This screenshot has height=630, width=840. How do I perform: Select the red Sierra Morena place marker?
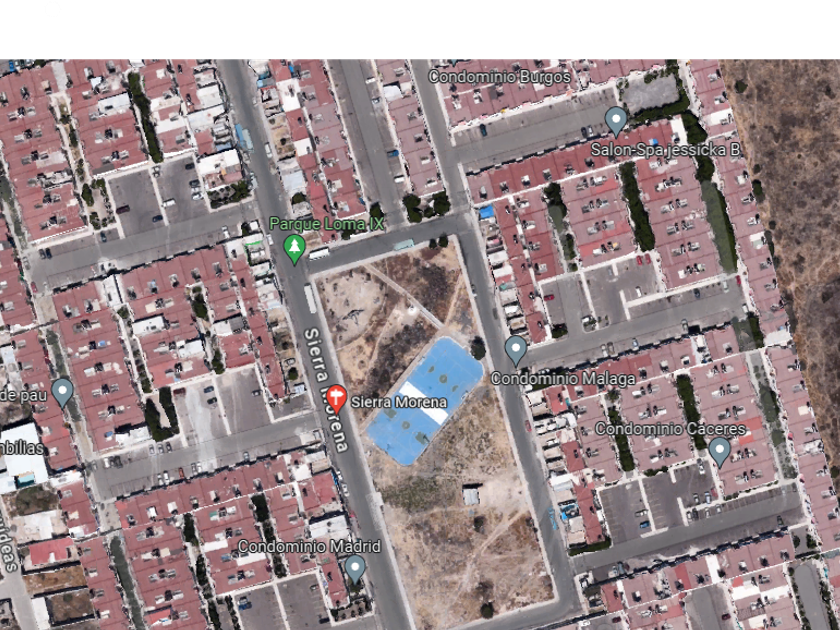[x=336, y=399]
